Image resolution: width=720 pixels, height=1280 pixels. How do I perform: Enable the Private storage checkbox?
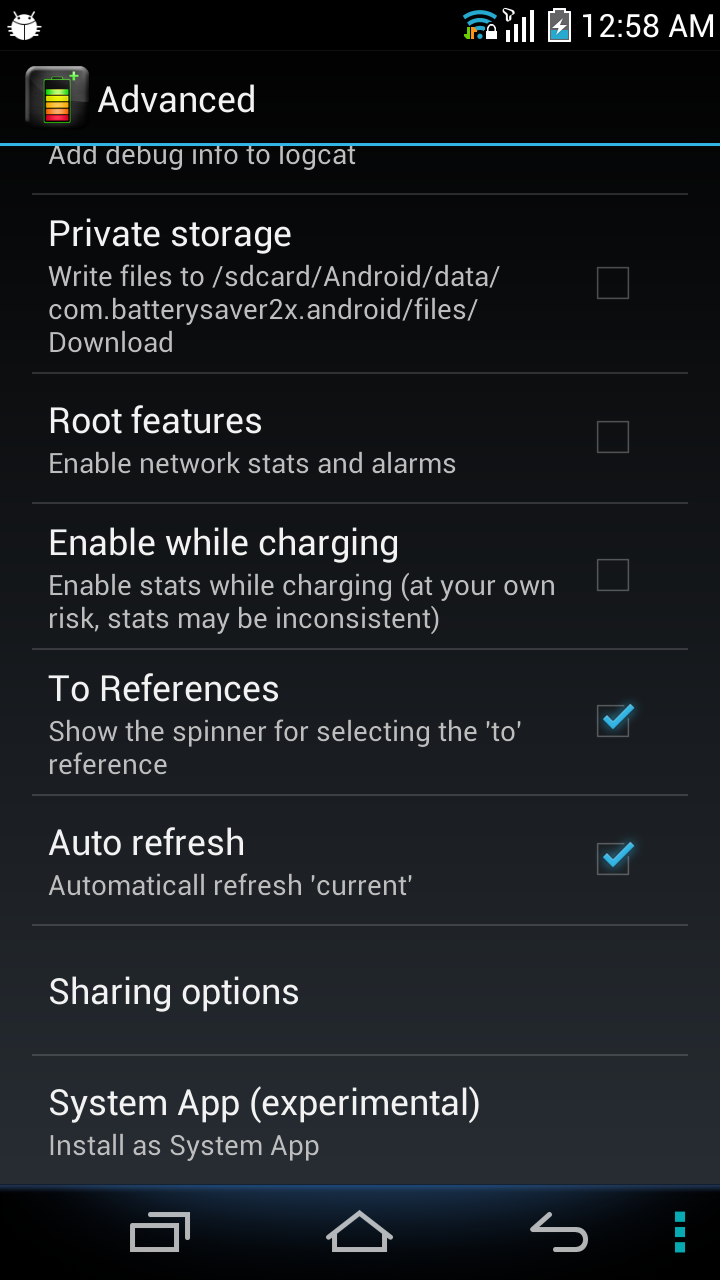[x=612, y=284]
